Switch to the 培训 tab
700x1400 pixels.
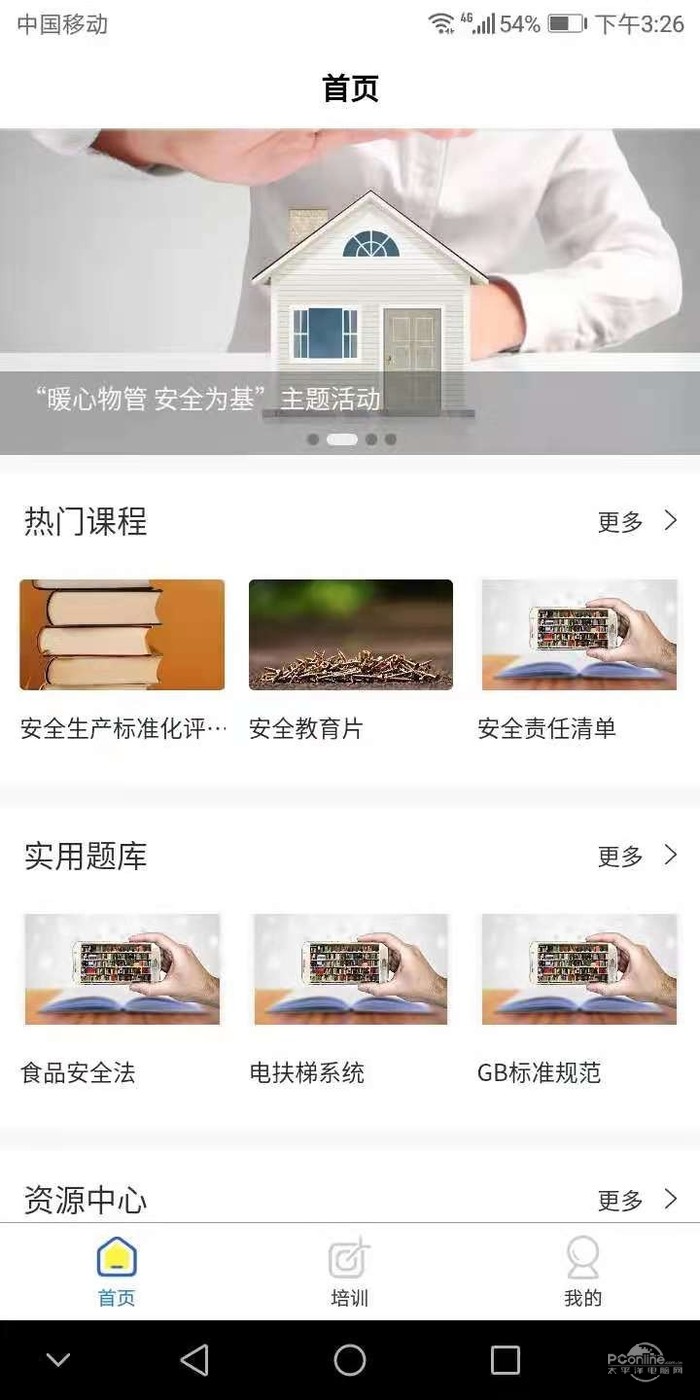350,1272
